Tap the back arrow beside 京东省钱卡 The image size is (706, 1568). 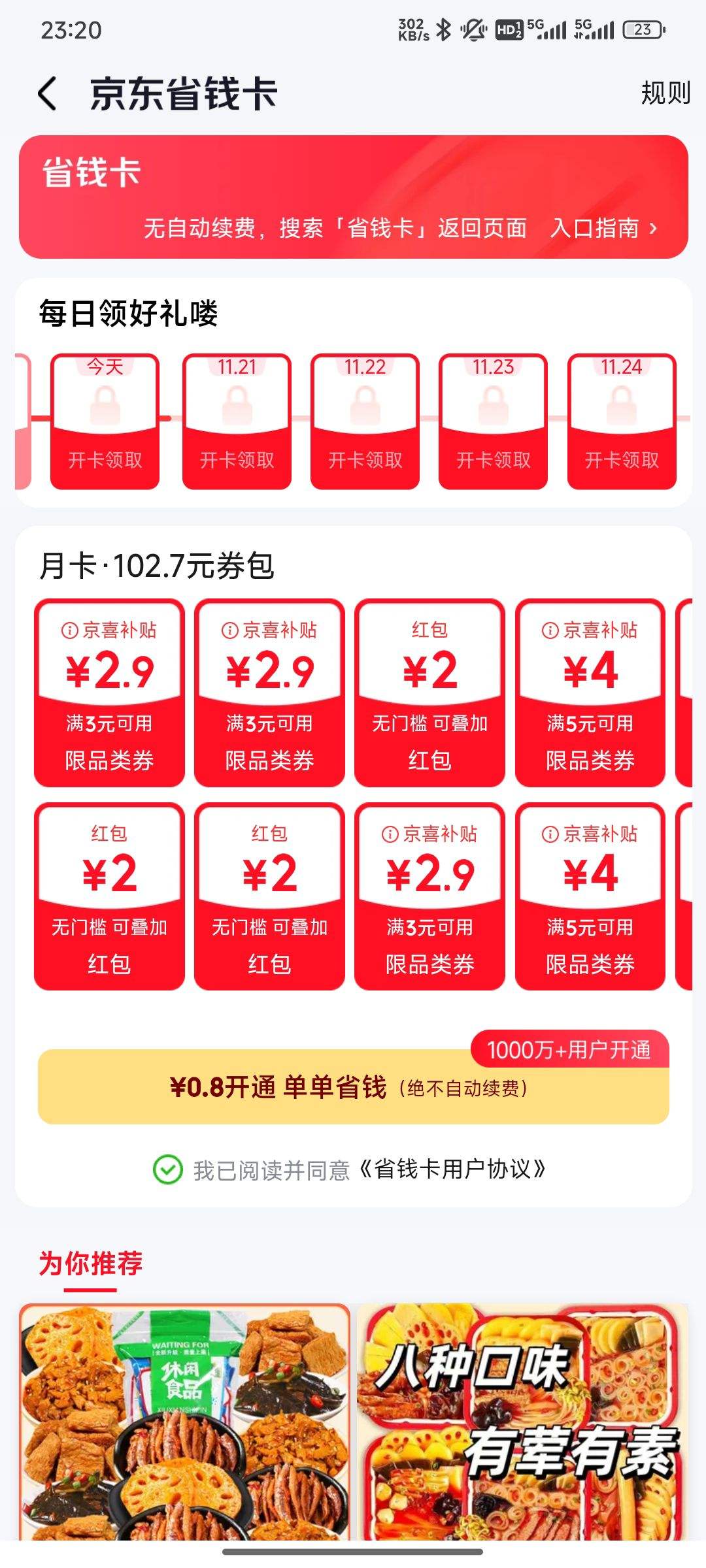[x=49, y=93]
